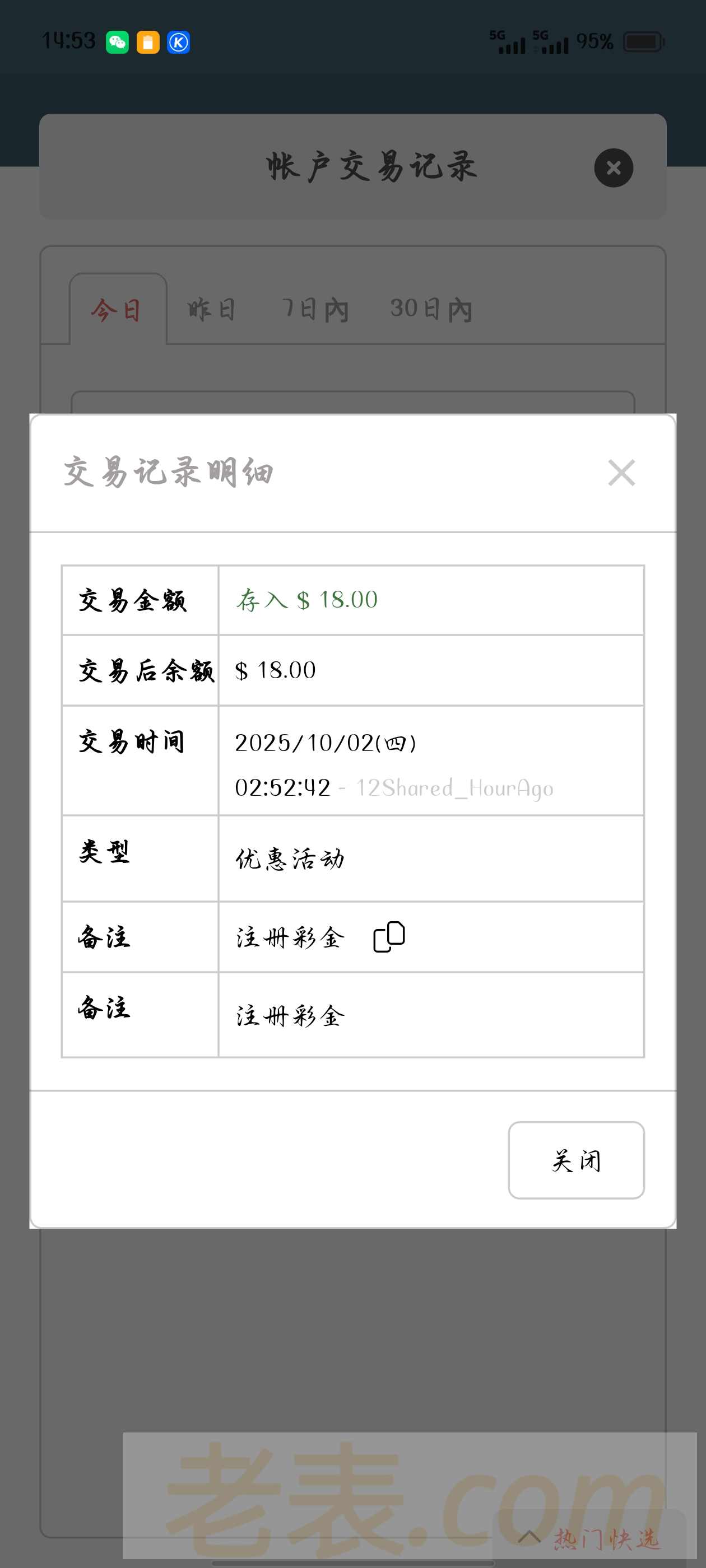This screenshot has width=706, height=1568.
Task: Show records for 30日内
Action: (431, 310)
